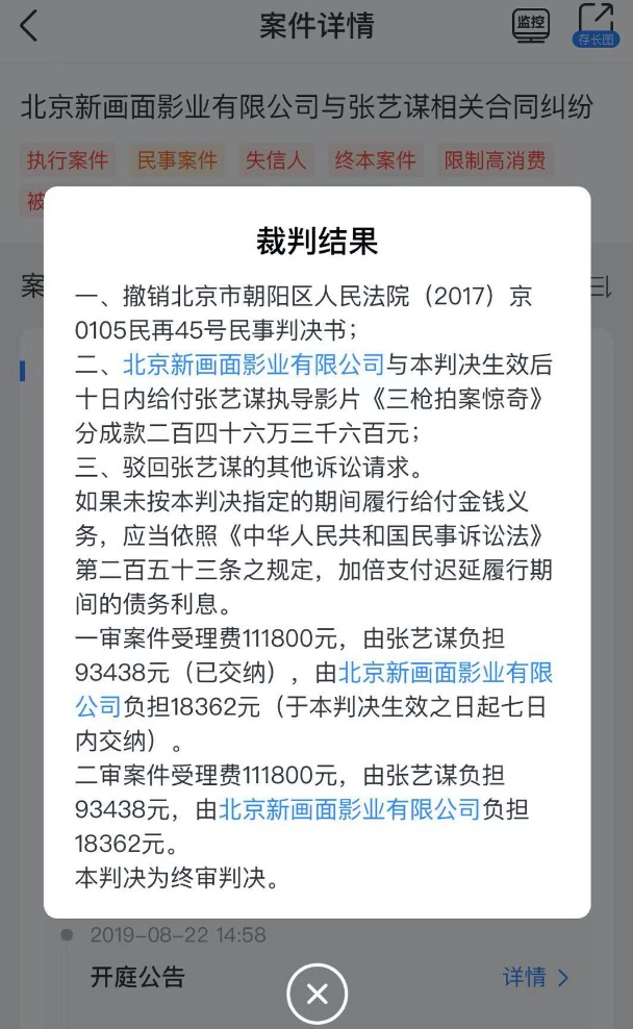Image resolution: width=633 pixels, height=1029 pixels.
Task: Open the 监控 monitor icon
Action: [x=531, y=26]
